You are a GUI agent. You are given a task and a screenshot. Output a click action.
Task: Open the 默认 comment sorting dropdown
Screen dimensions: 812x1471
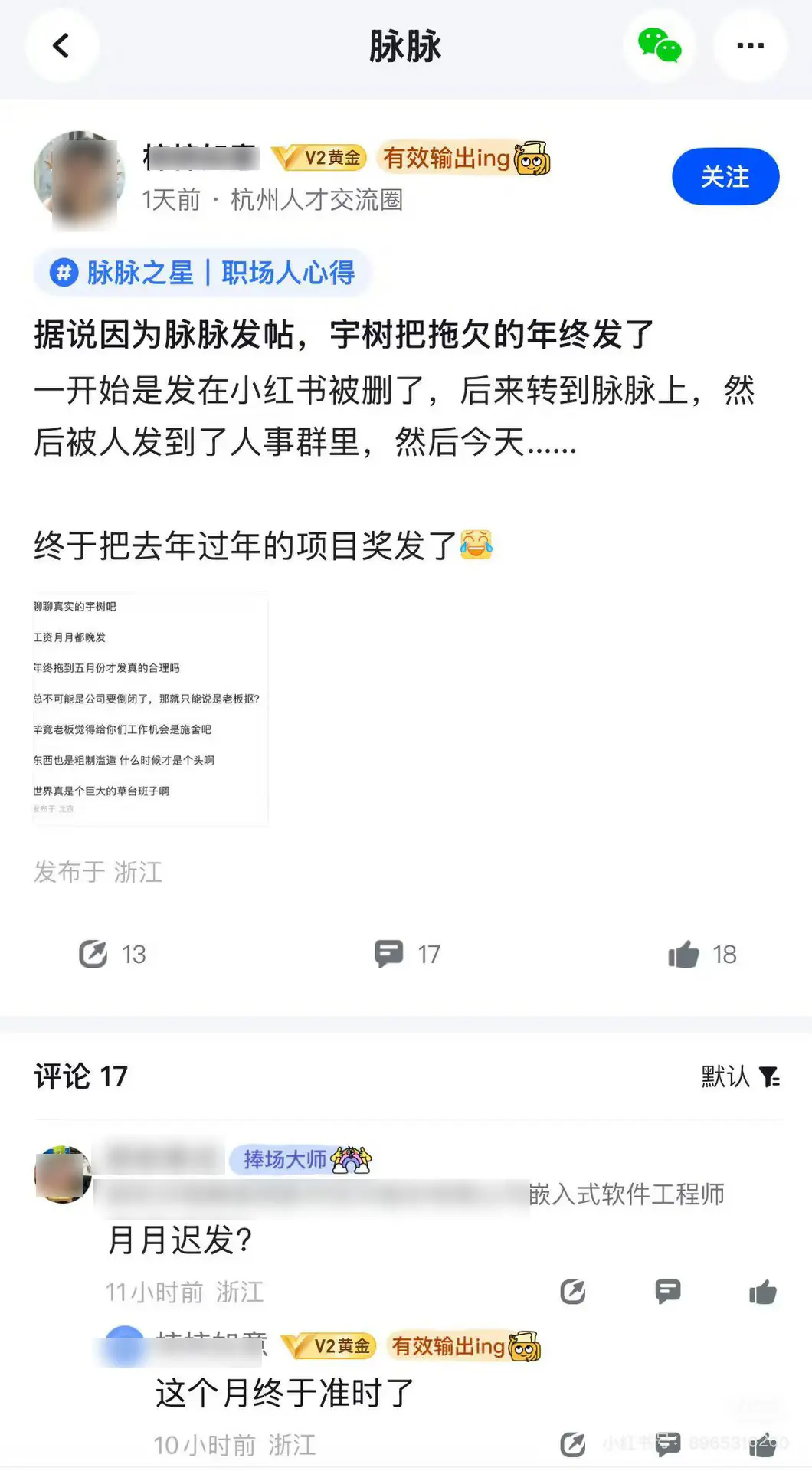725,1077
